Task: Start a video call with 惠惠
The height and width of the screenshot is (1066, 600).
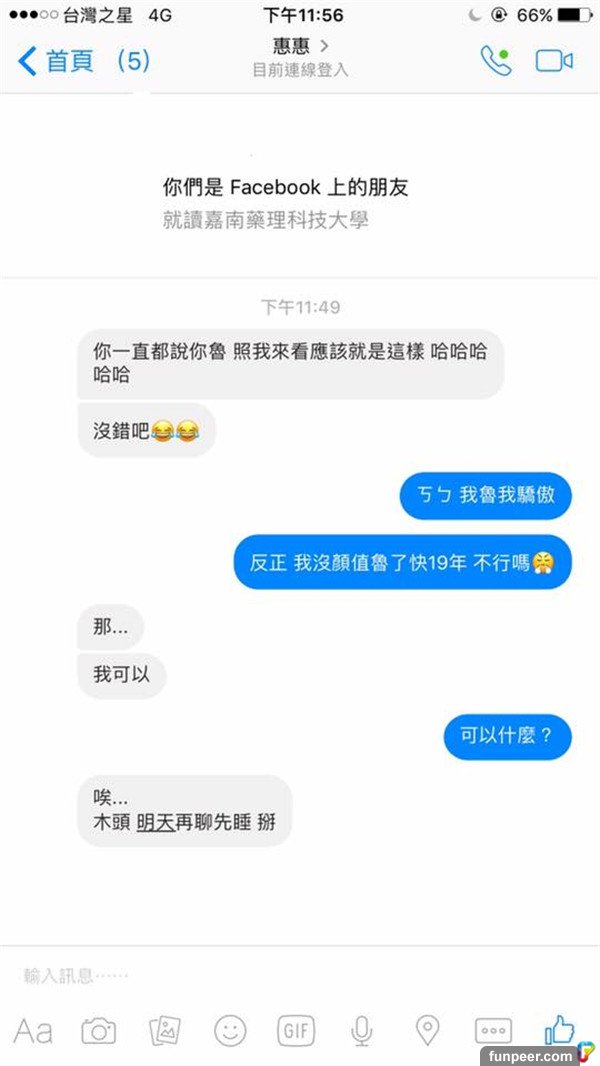Action: (554, 61)
